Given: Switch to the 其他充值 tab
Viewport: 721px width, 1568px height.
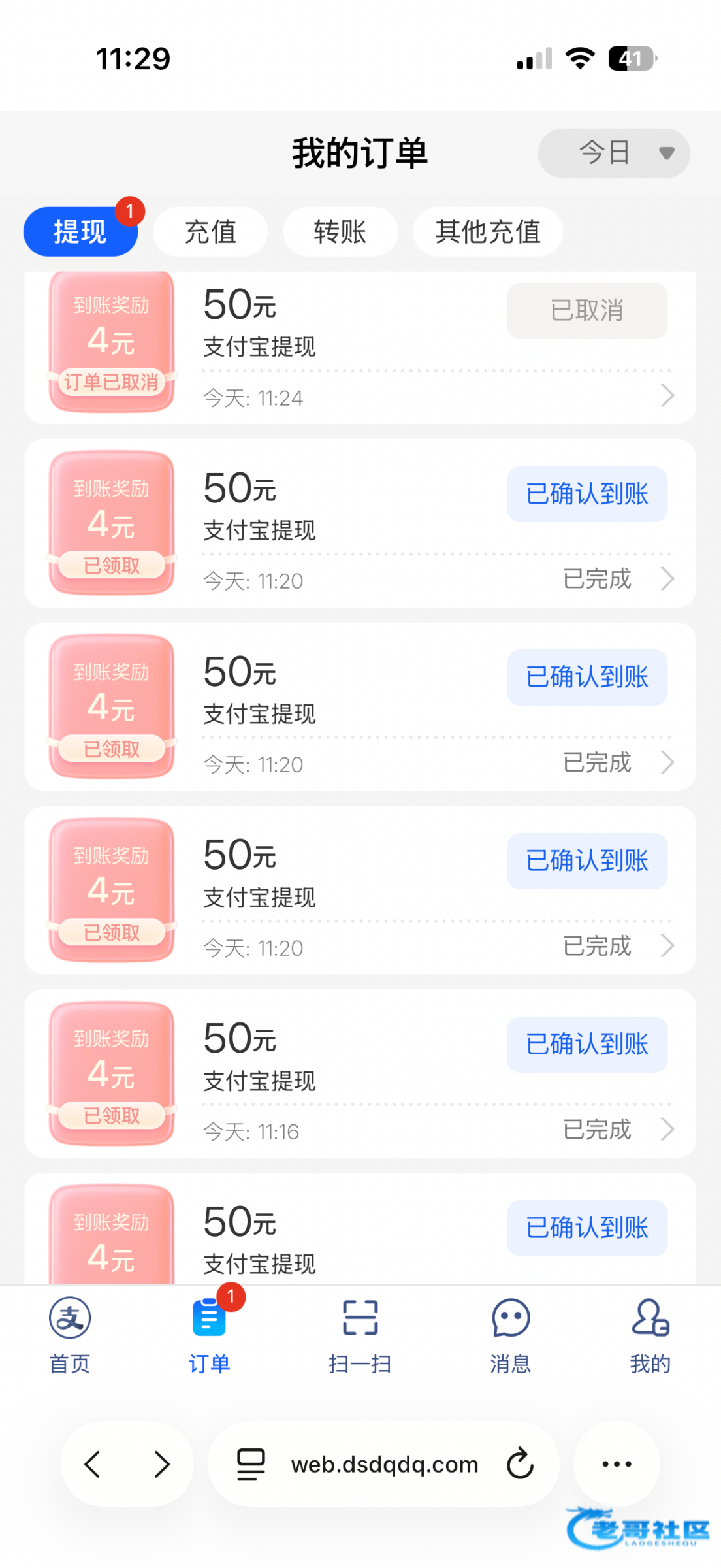Looking at the screenshot, I should coord(487,232).
